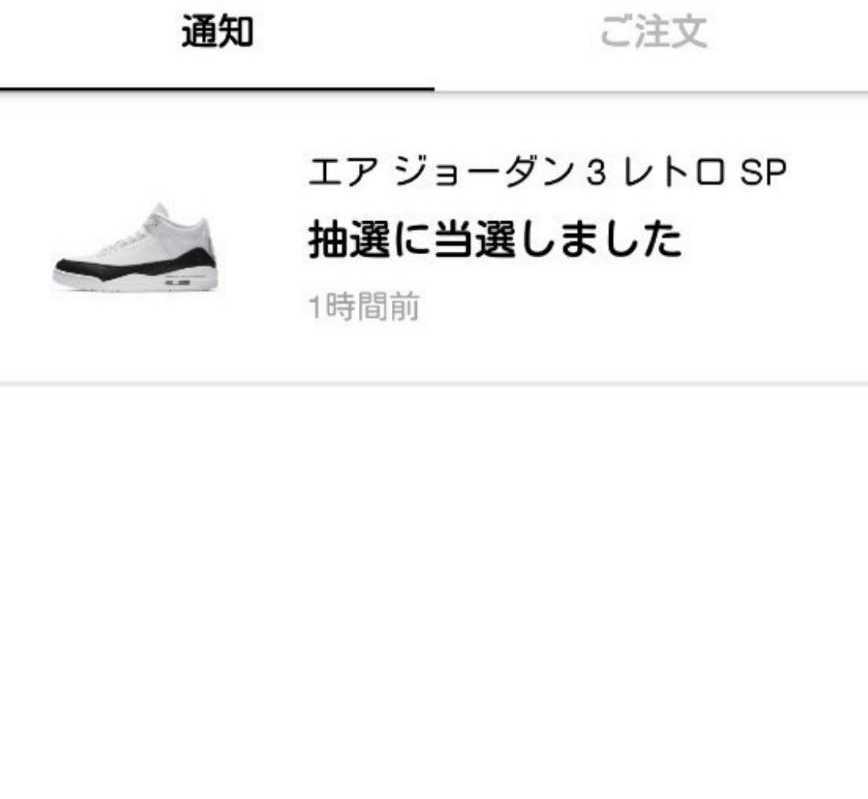Select the 通知 tab

217,34
